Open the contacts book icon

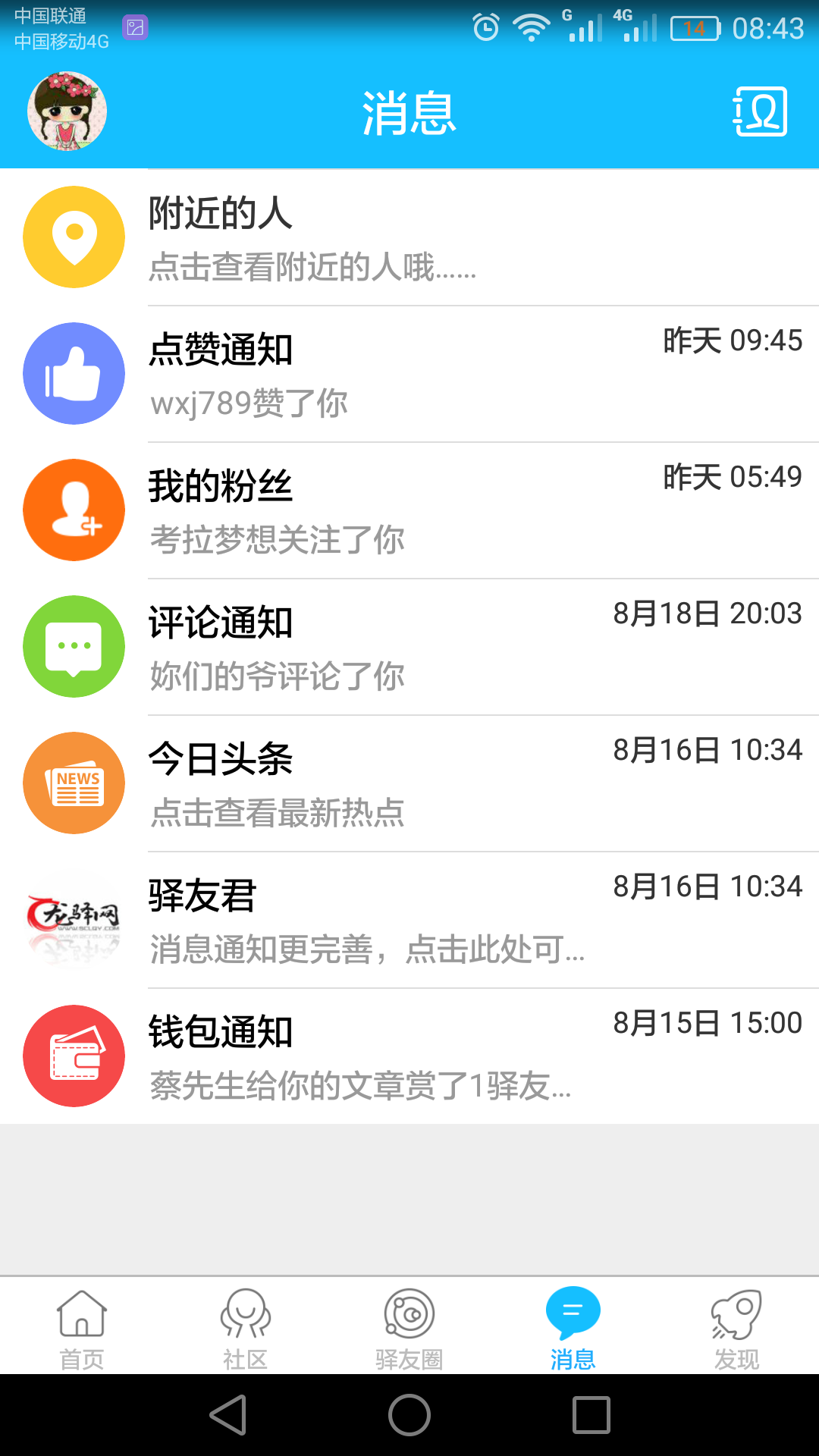[760, 111]
